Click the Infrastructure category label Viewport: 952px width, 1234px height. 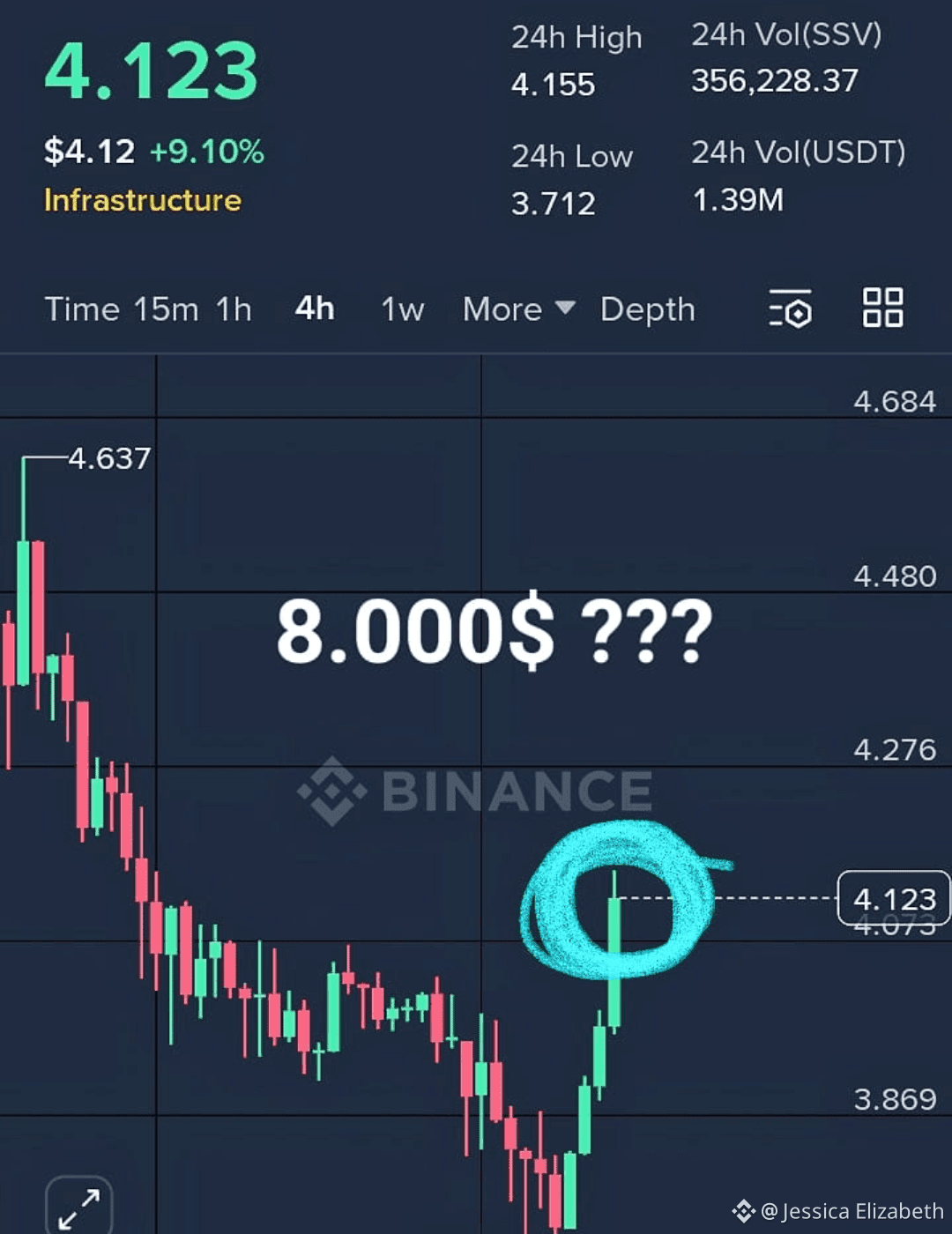pyautogui.click(x=142, y=201)
